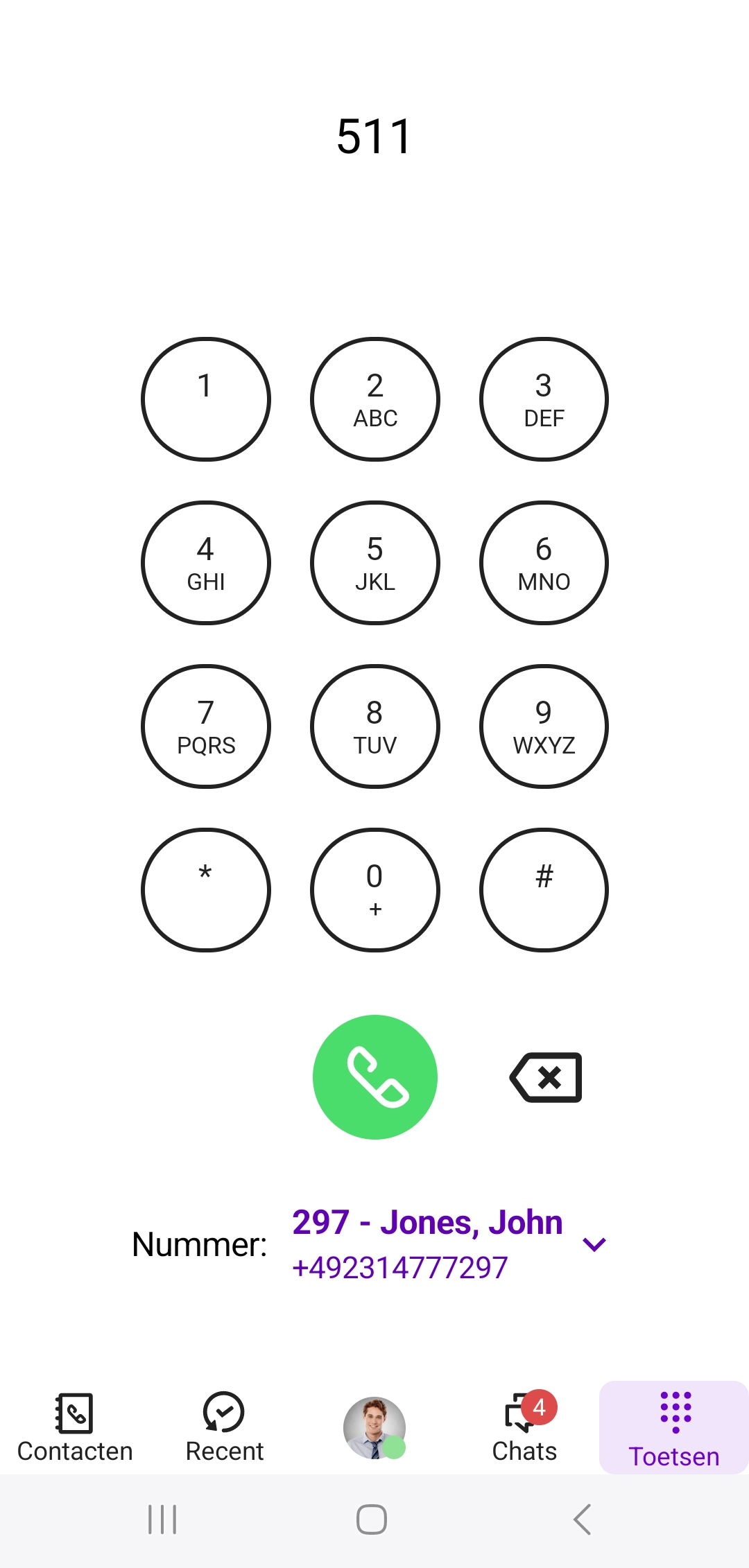Expand the Nummer selection dropdown
The height and width of the screenshot is (1568, 749).
[x=594, y=1244]
